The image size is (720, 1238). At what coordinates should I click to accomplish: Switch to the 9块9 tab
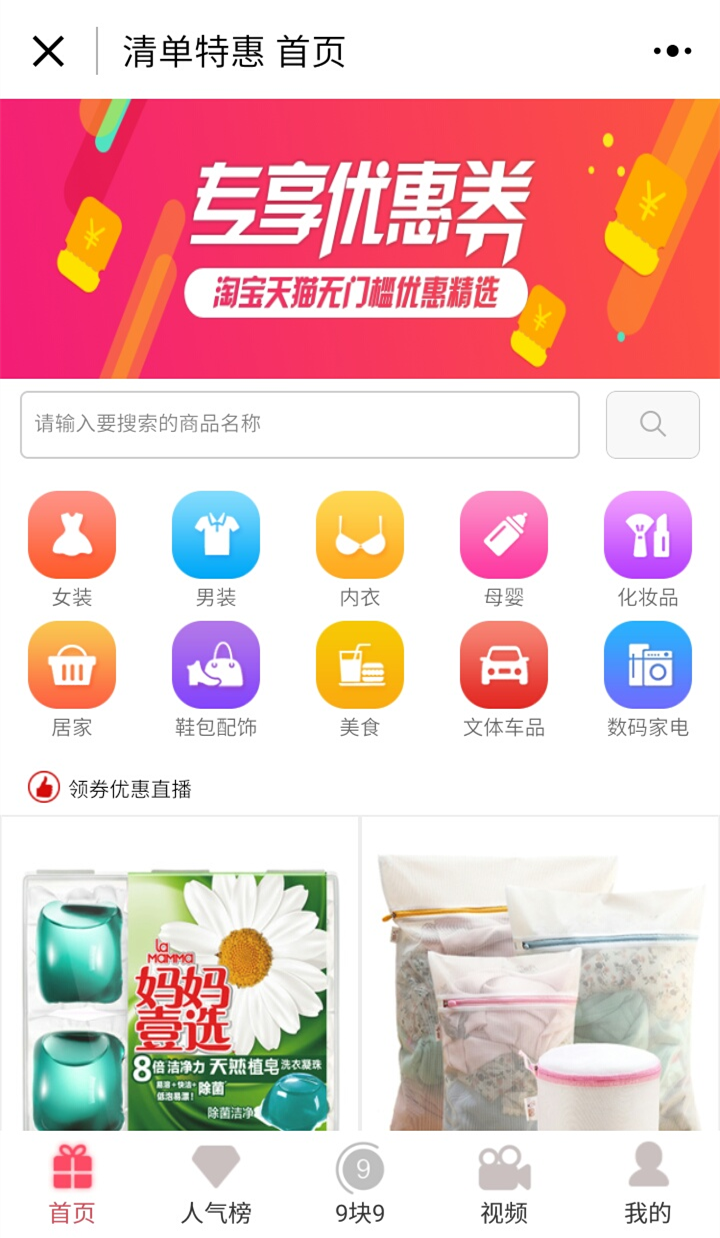[x=360, y=1186]
